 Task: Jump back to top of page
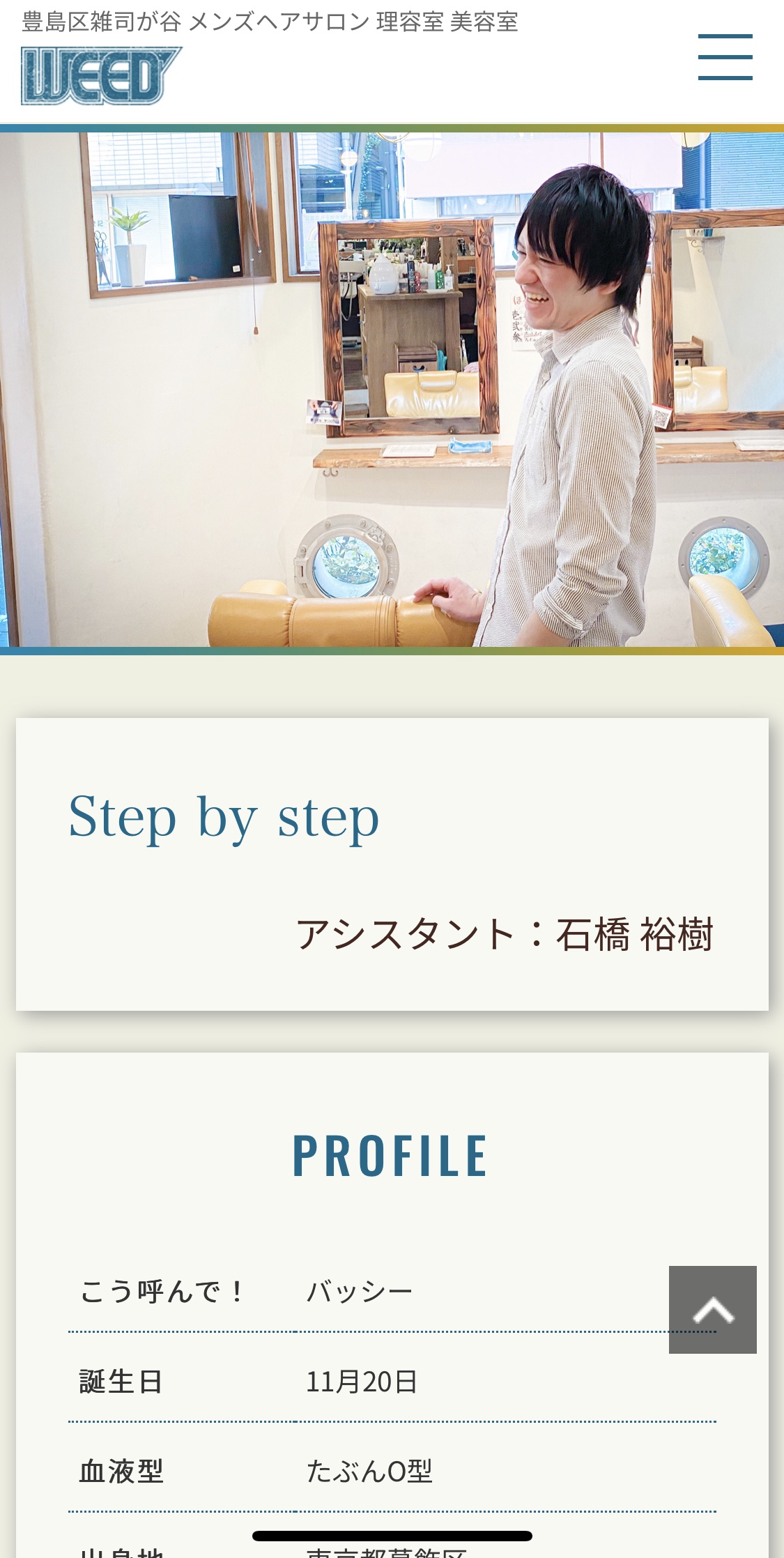712,1310
